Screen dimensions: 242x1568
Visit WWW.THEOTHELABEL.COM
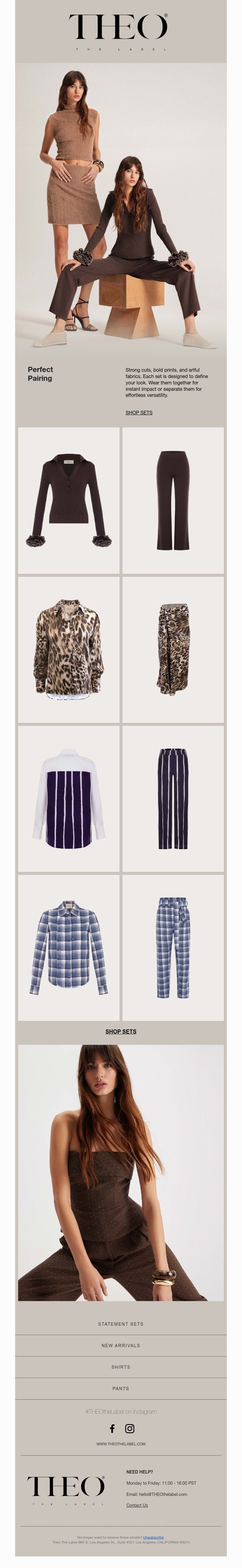click(x=120, y=1444)
